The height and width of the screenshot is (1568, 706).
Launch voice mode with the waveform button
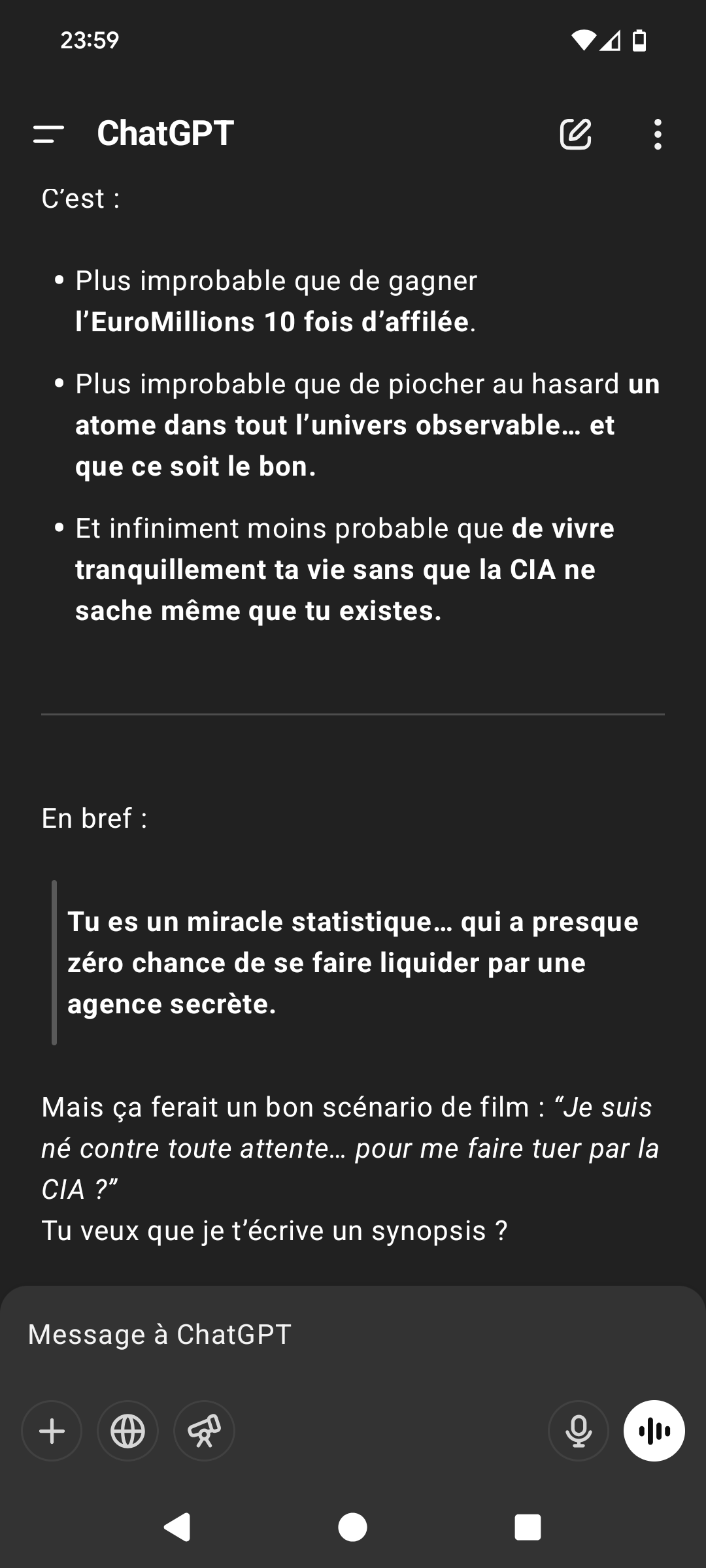pos(654,1431)
